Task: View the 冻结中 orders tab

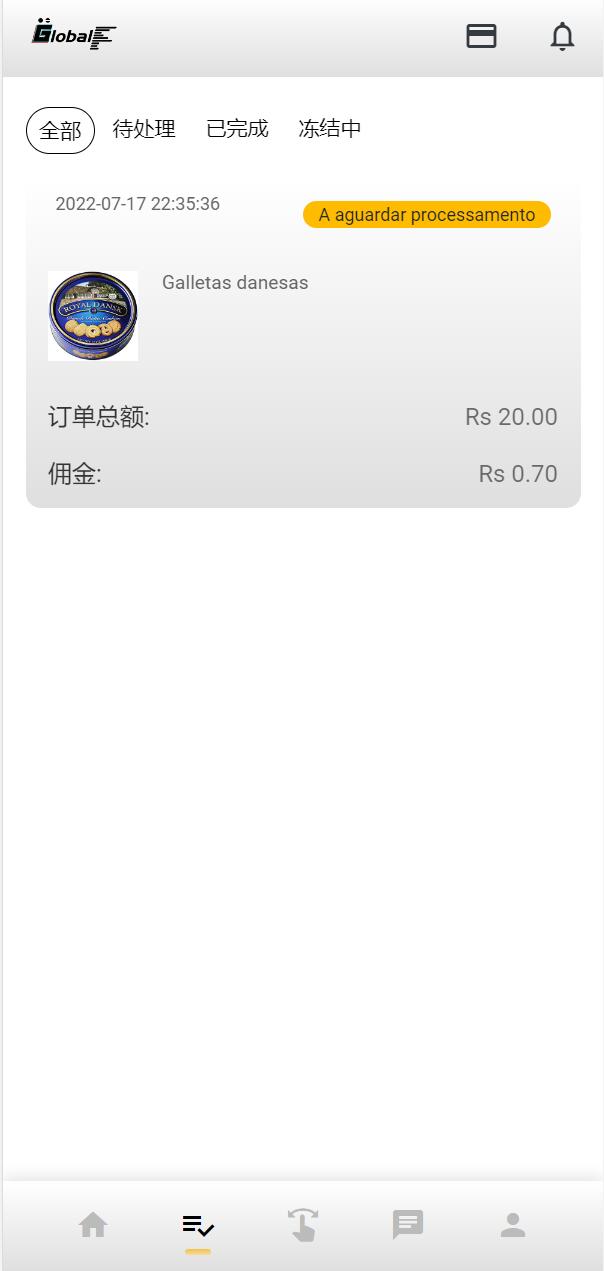Action: click(x=330, y=129)
